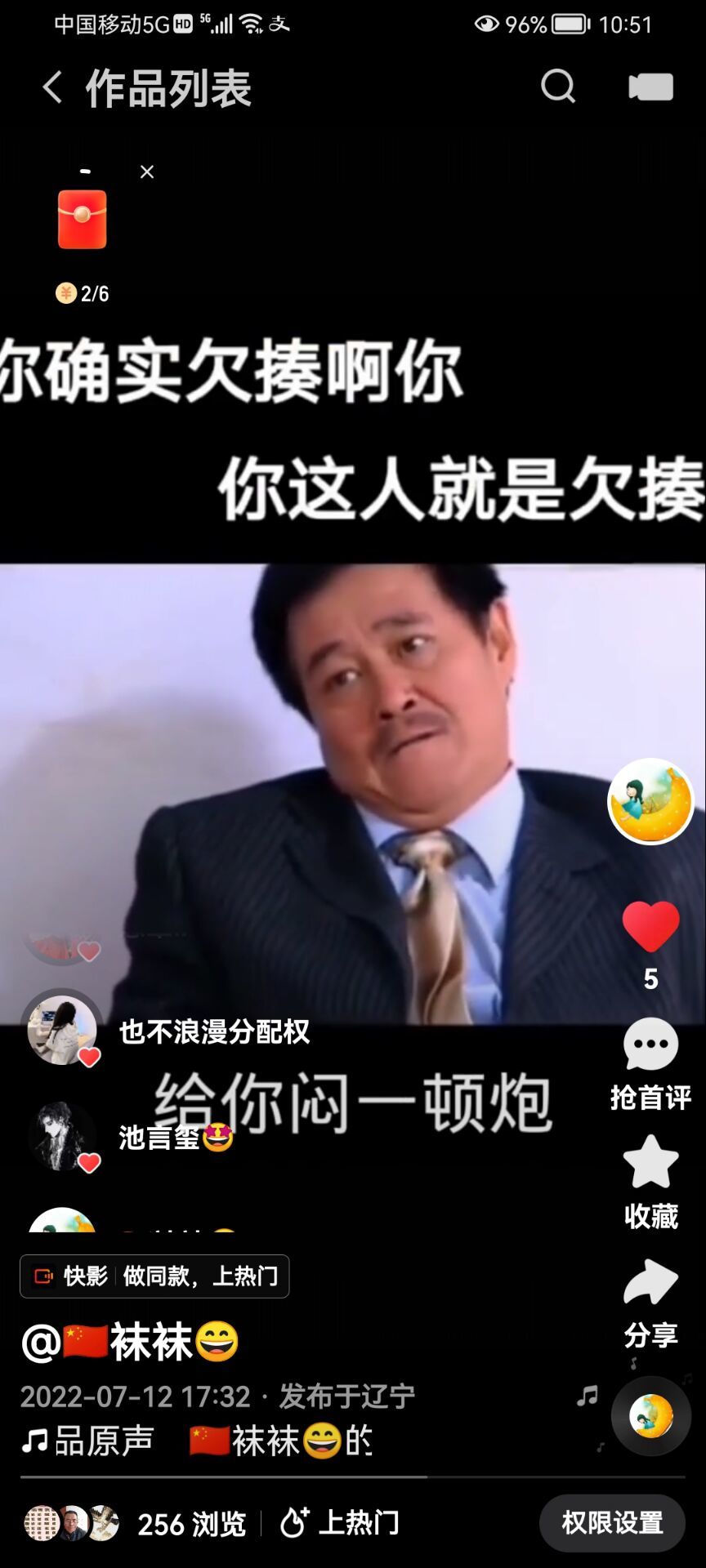
Task: Open 权限设置 button
Action: pos(612,1523)
